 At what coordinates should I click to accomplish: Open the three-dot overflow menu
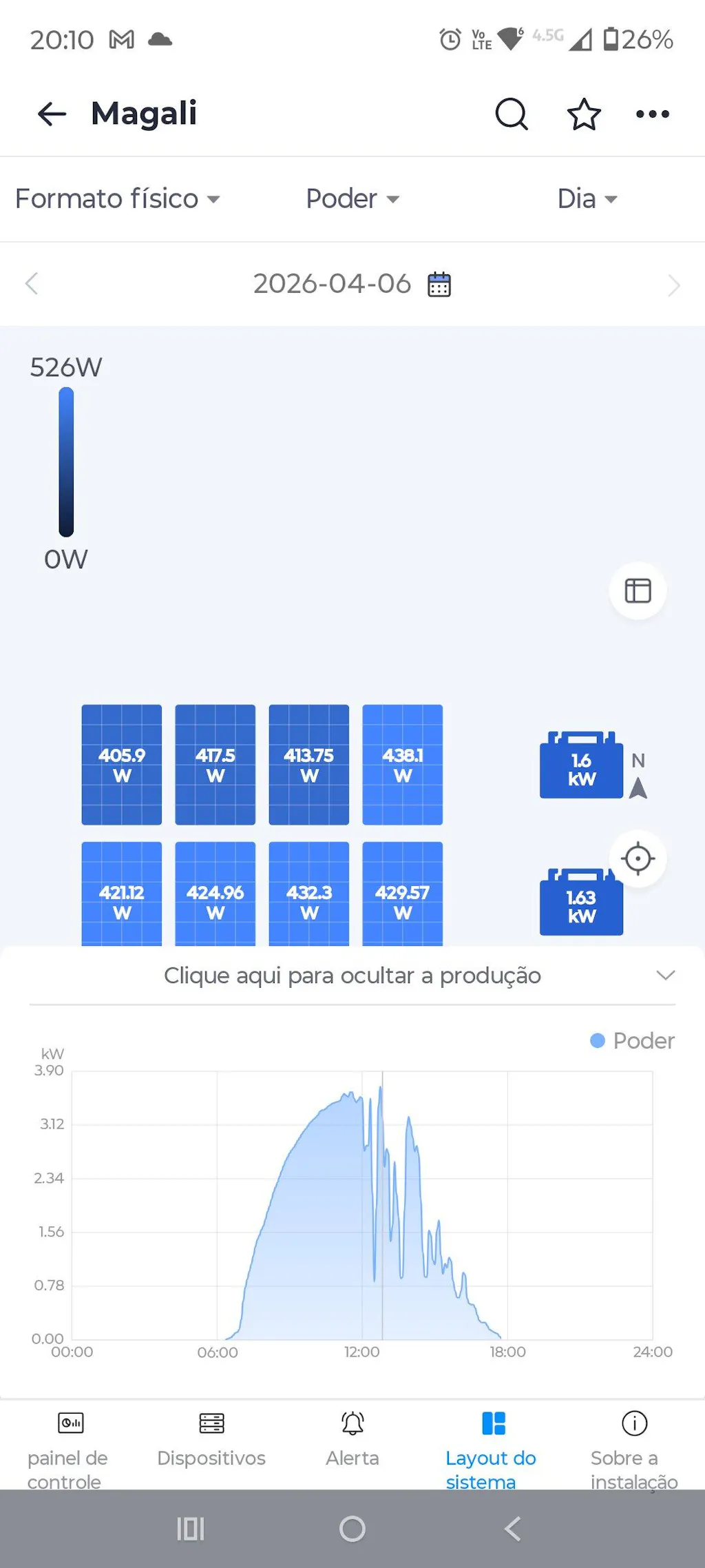(653, 114)
